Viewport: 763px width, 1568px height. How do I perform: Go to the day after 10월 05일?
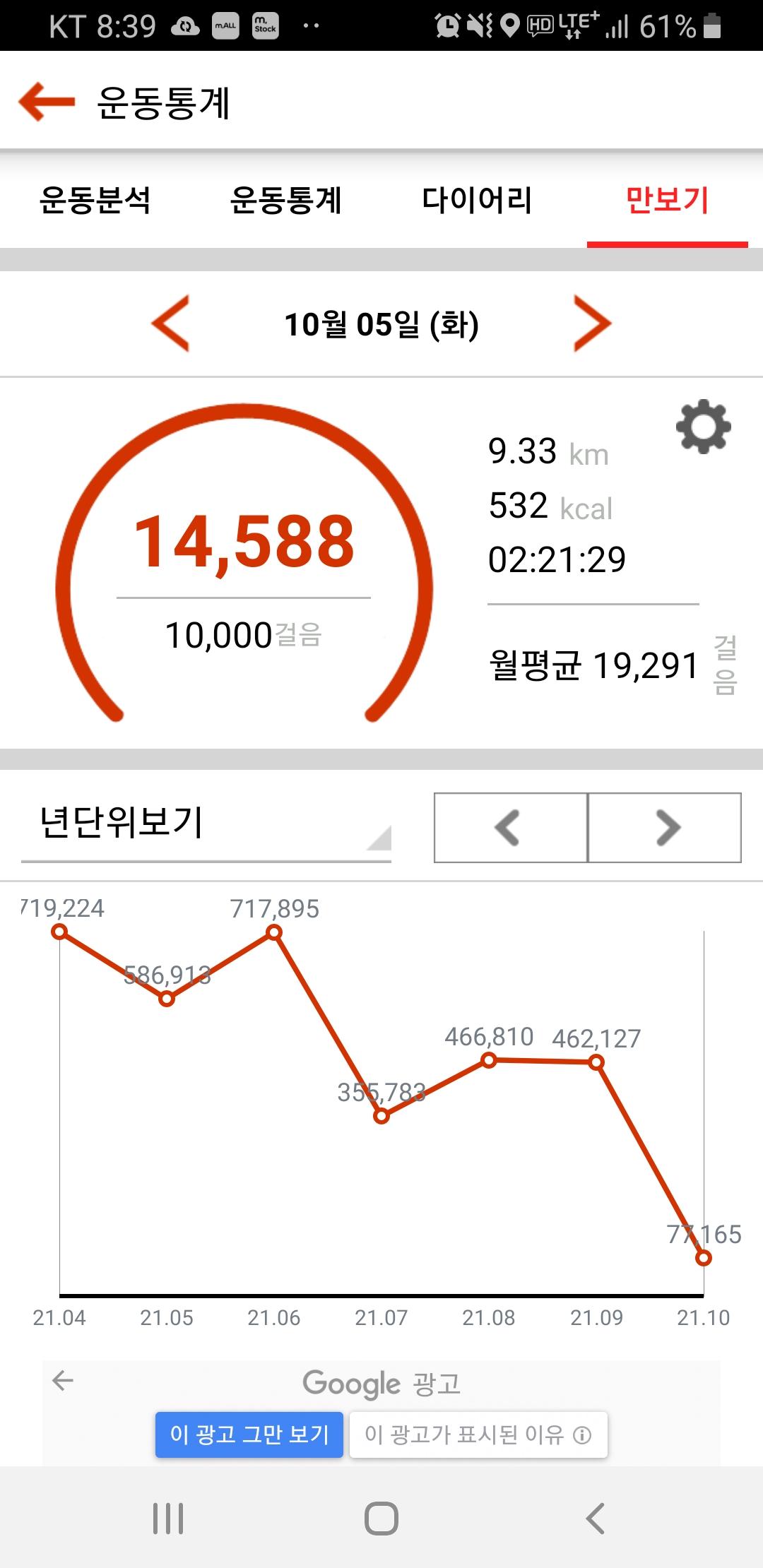(592, 324)
